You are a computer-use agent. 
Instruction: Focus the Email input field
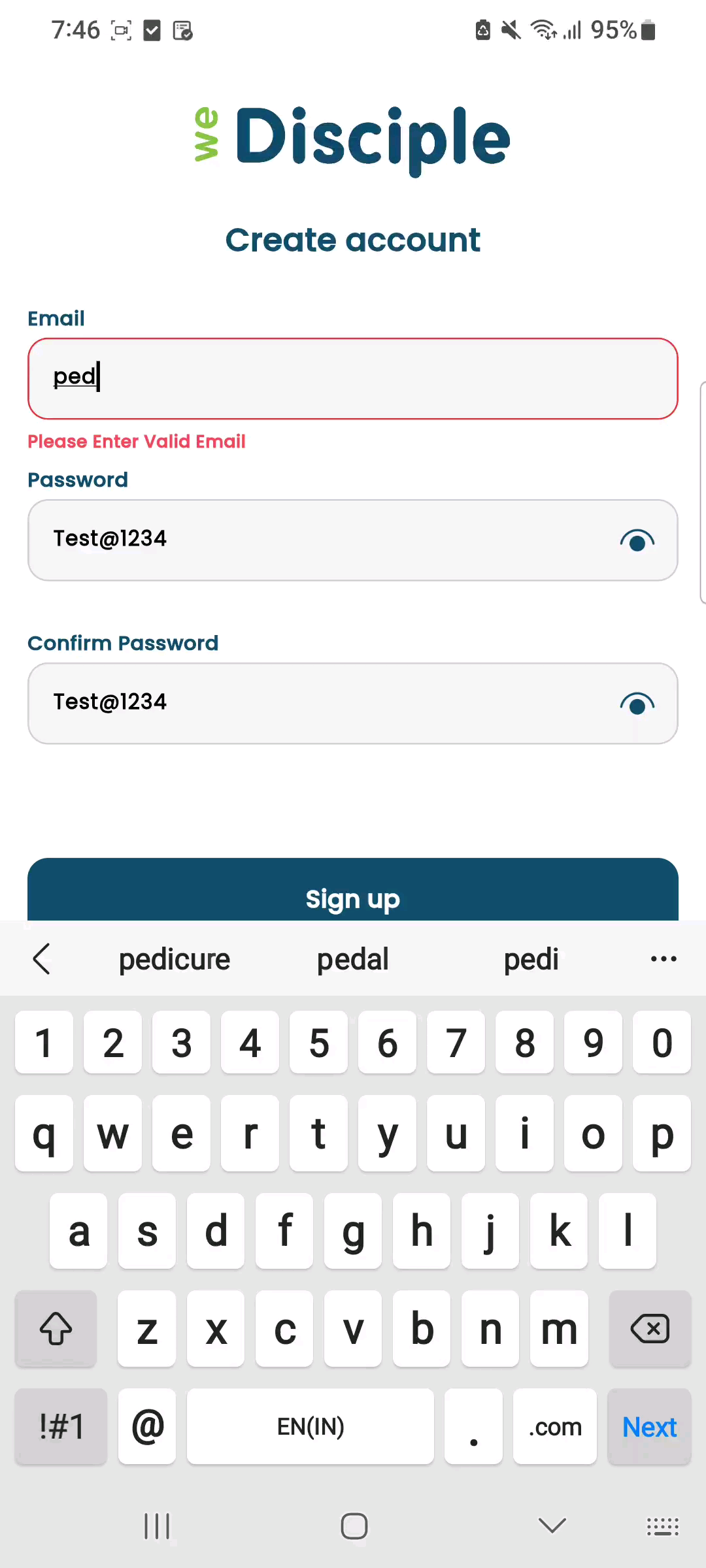[353, 378]
